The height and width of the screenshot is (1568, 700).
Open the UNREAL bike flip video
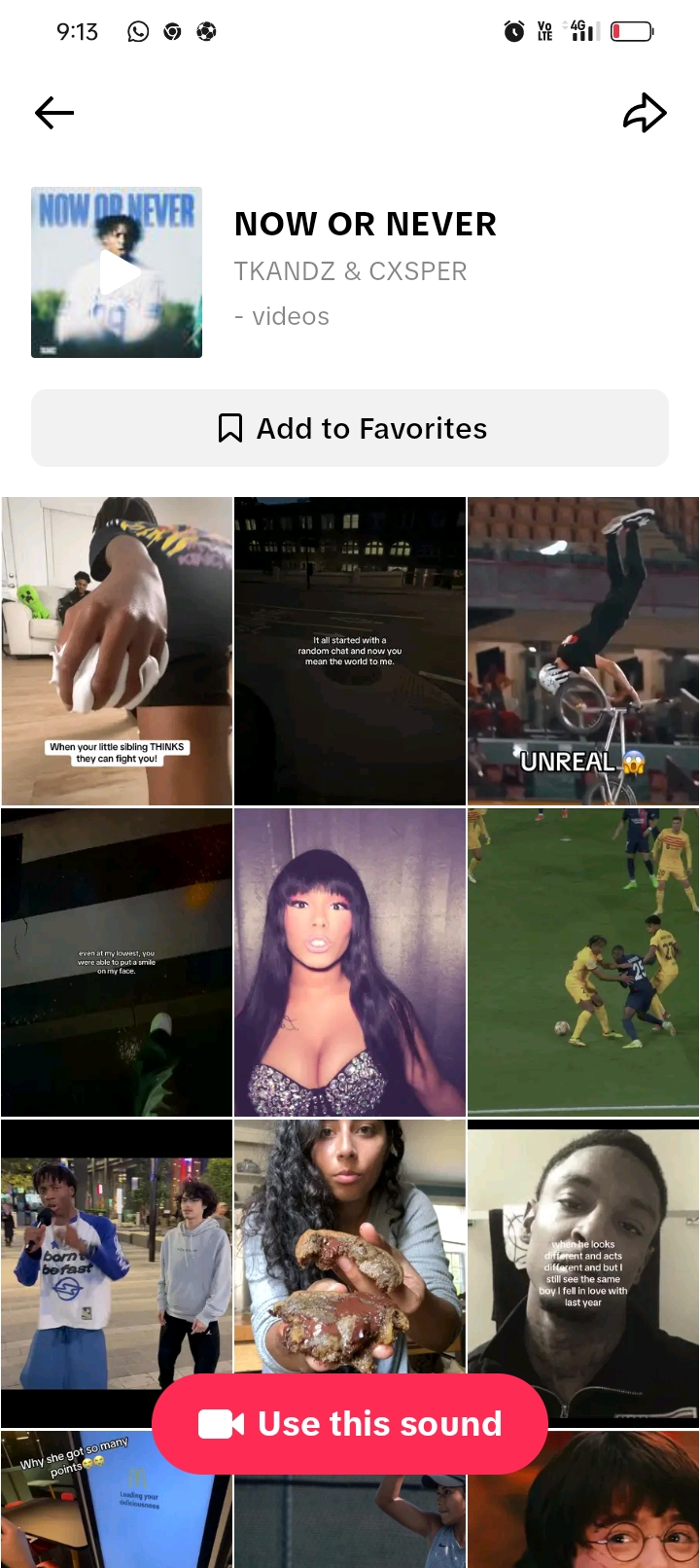[583, 652]
